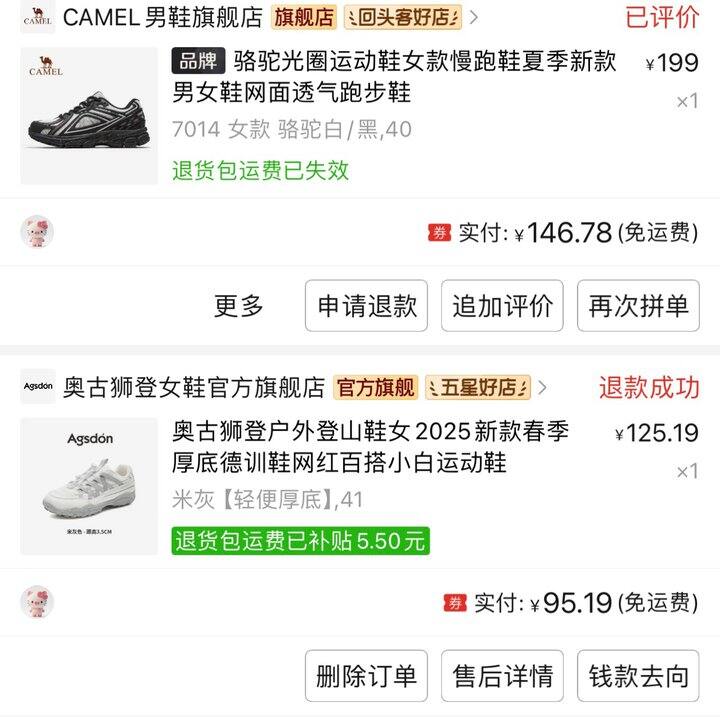
Task: Tap 删除订单 on the 奥古狮登 order
Action: click(366, 676)
